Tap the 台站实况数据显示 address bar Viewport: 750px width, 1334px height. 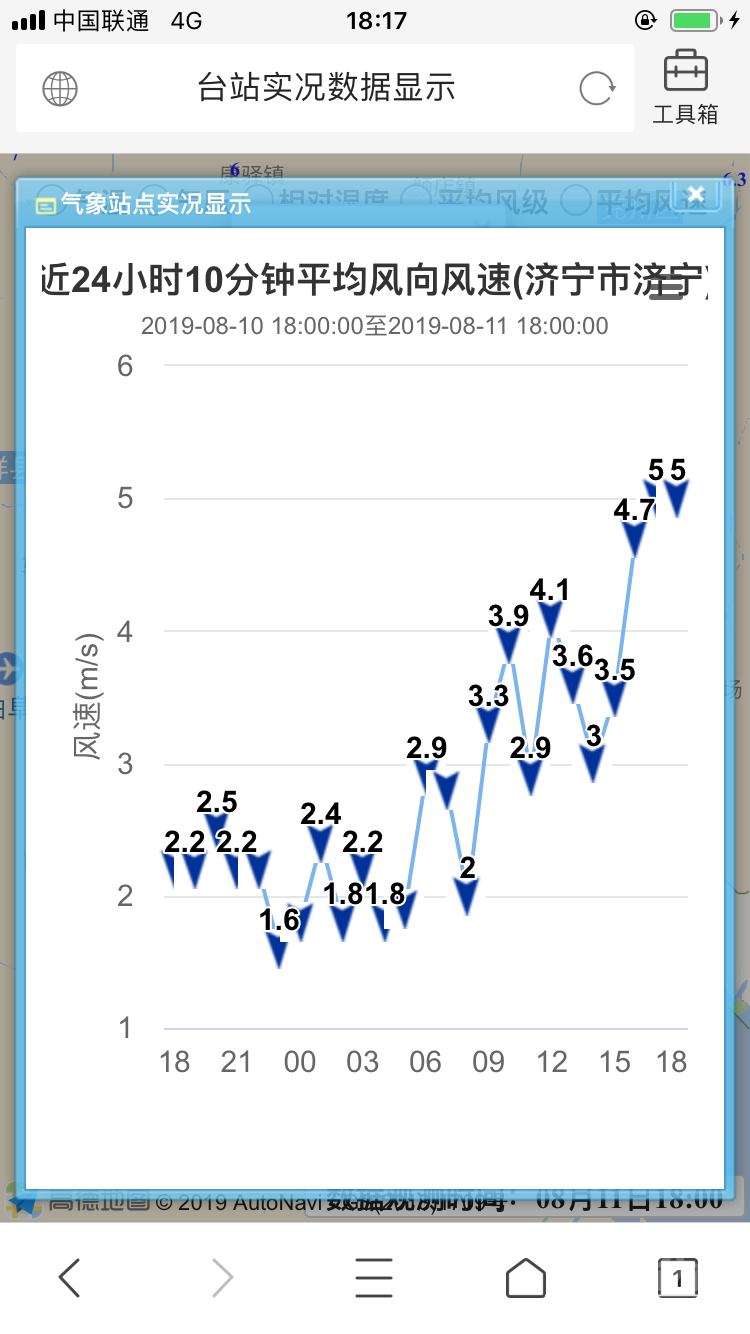pyautogui.click(x=326, y=89)
